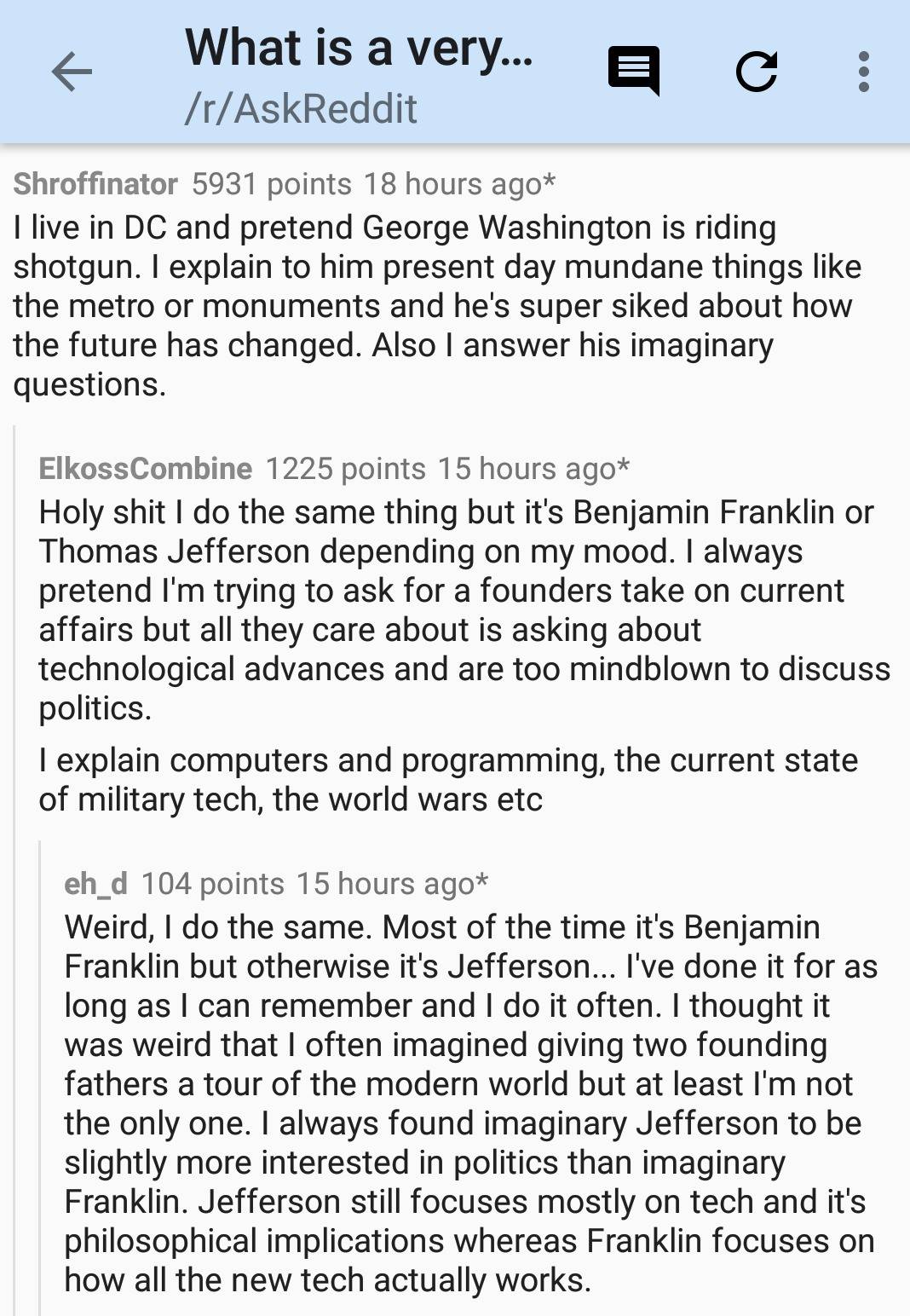Open the three-dot overflow menu
Screen dimensions: 910x1316
coord(864,72)
